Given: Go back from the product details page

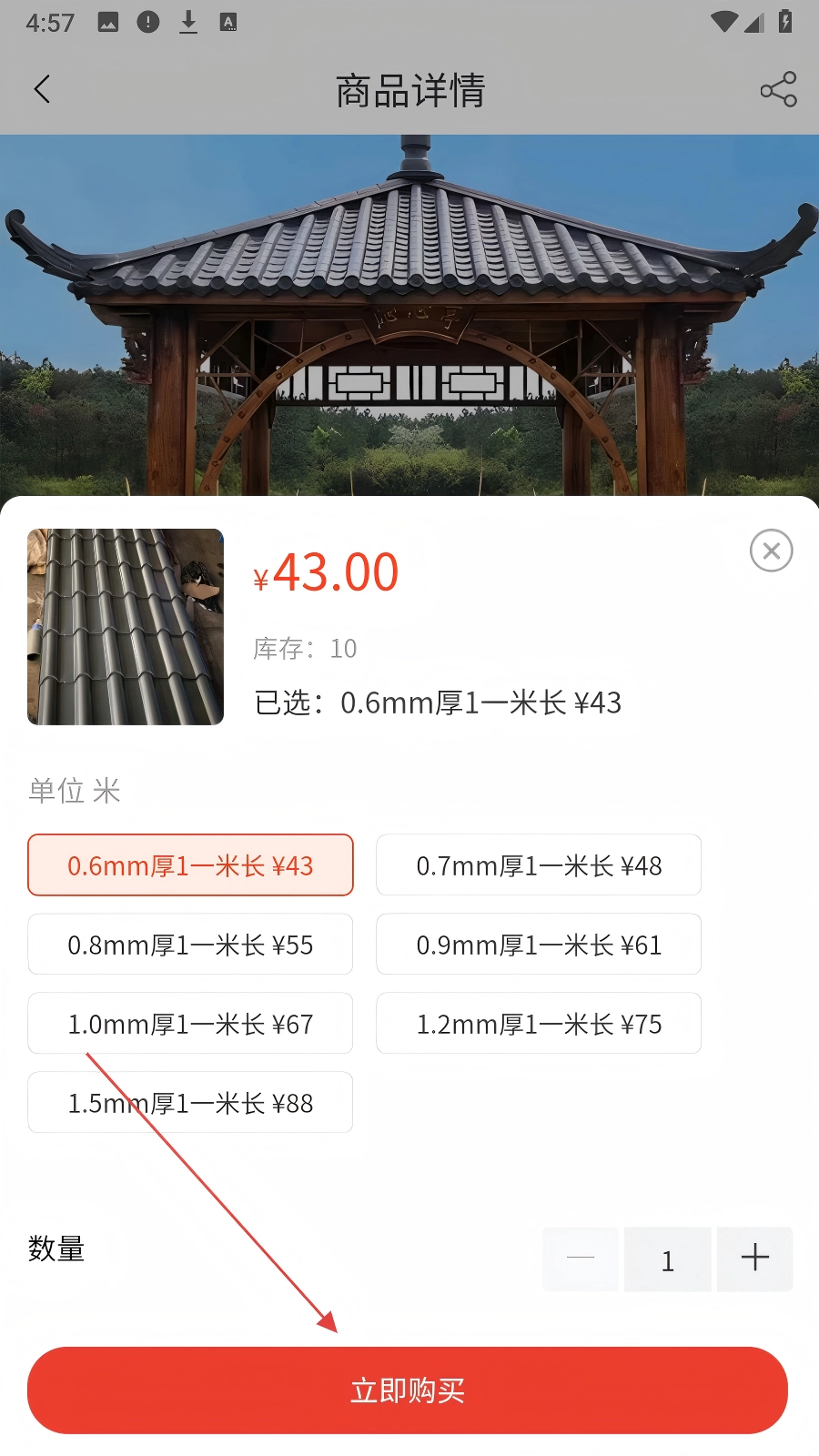Looking at the screenshot, I should tap(42, 89).
